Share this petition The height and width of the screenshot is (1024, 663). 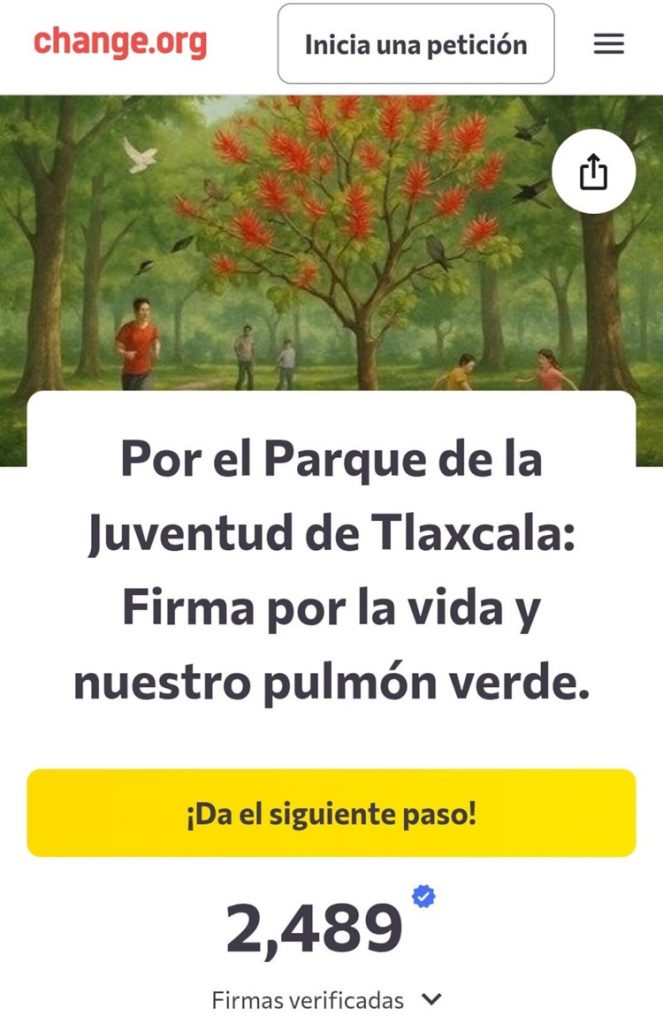(x=593, y=173)
